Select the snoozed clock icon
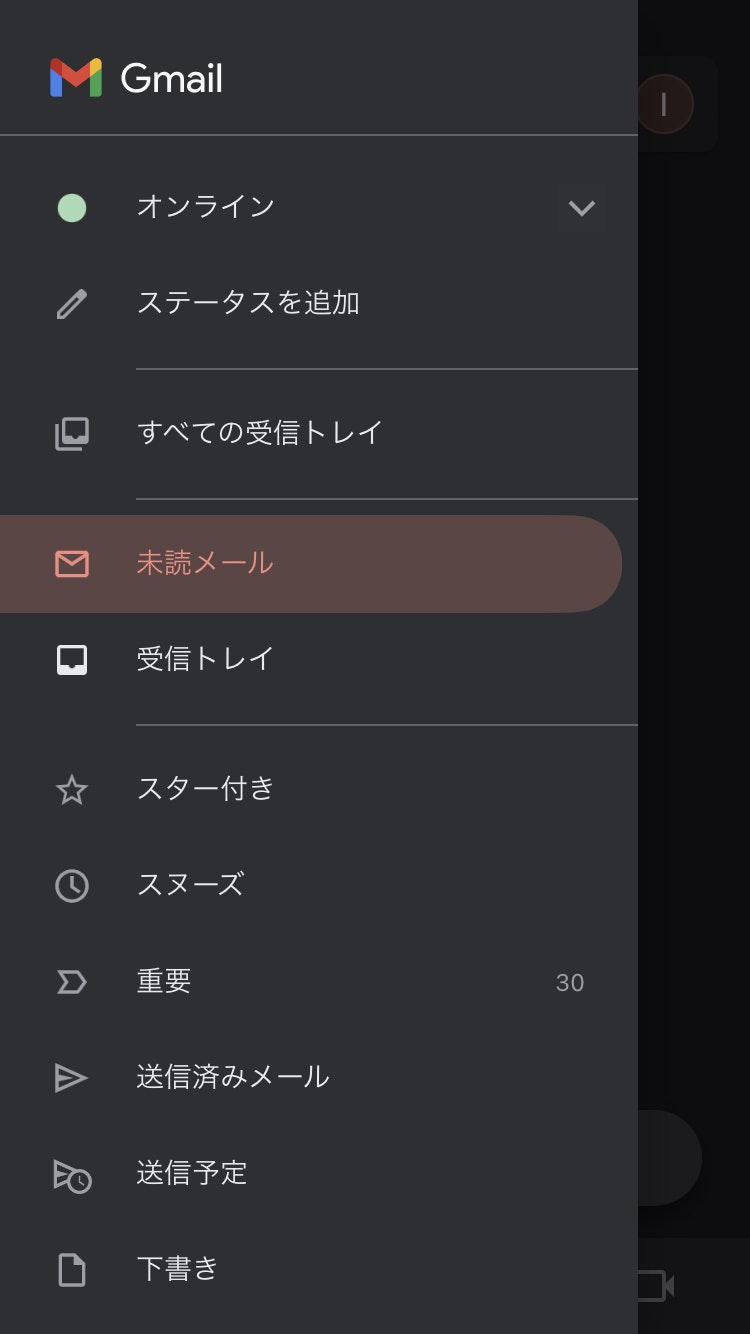 [x=70, y=886]
